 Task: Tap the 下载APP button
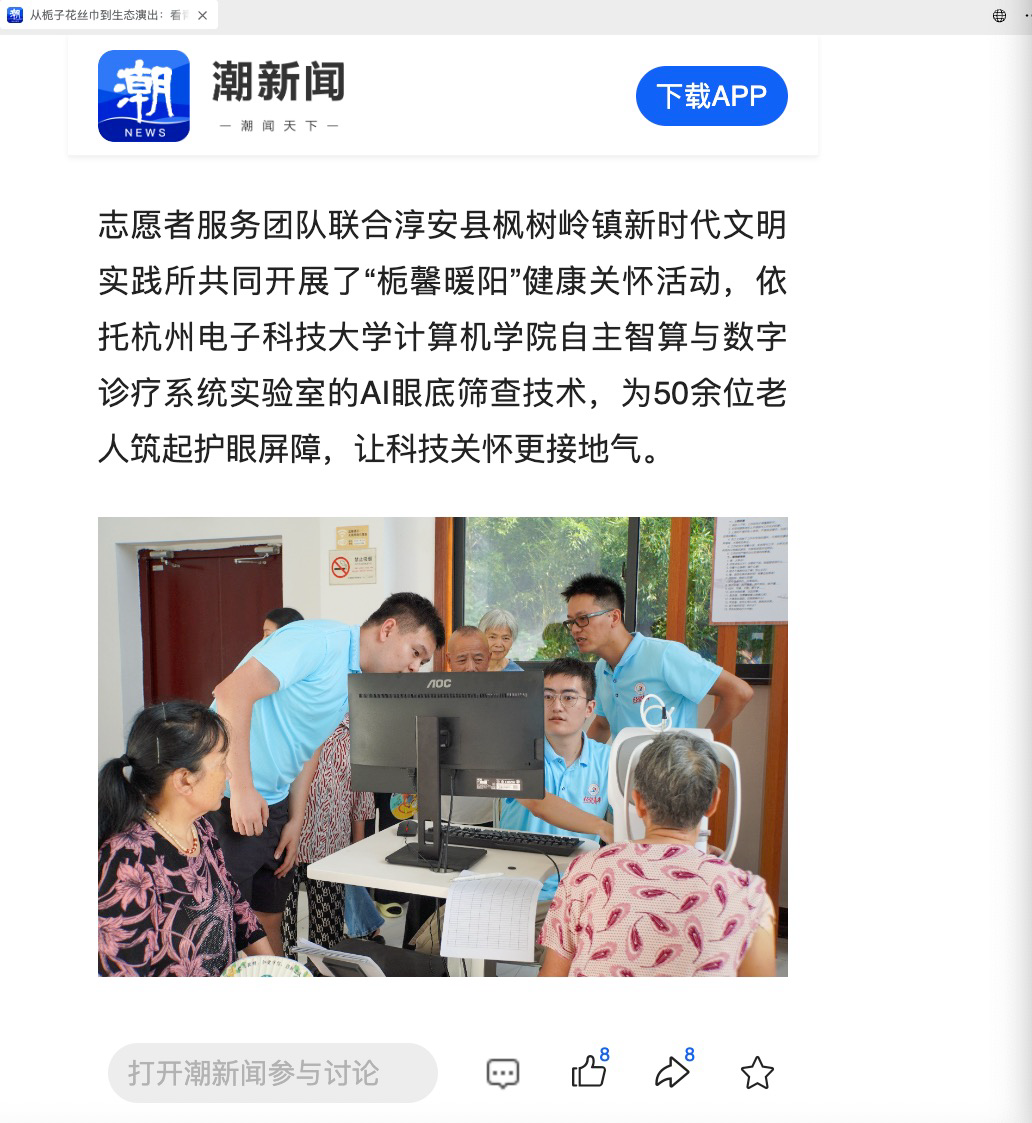711,96
